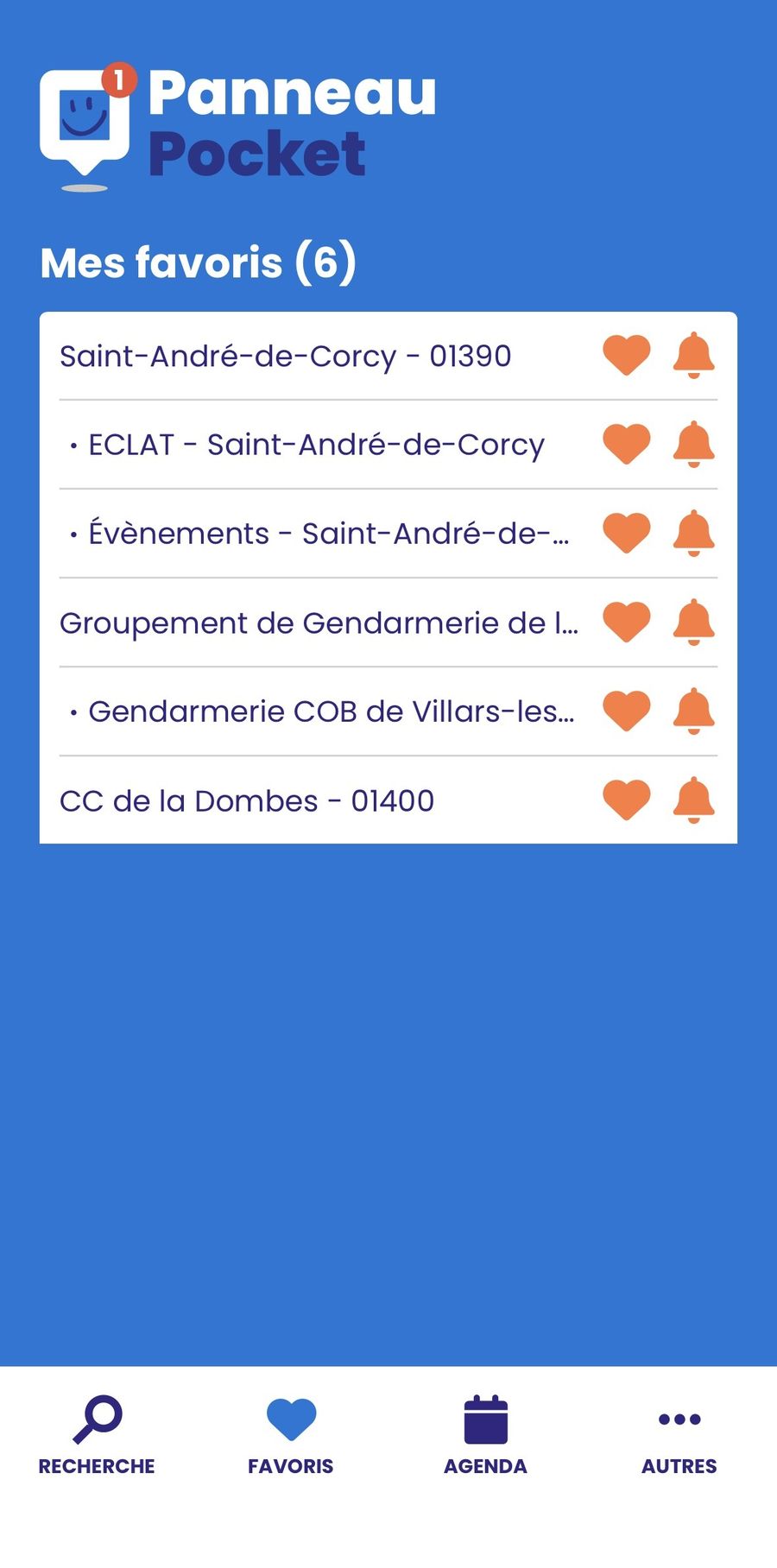Viewport: 777px width, 1568px height.
Task: Unfavorite ECLAT - Saint-André-de-Corcy
Action: [626, 445]
